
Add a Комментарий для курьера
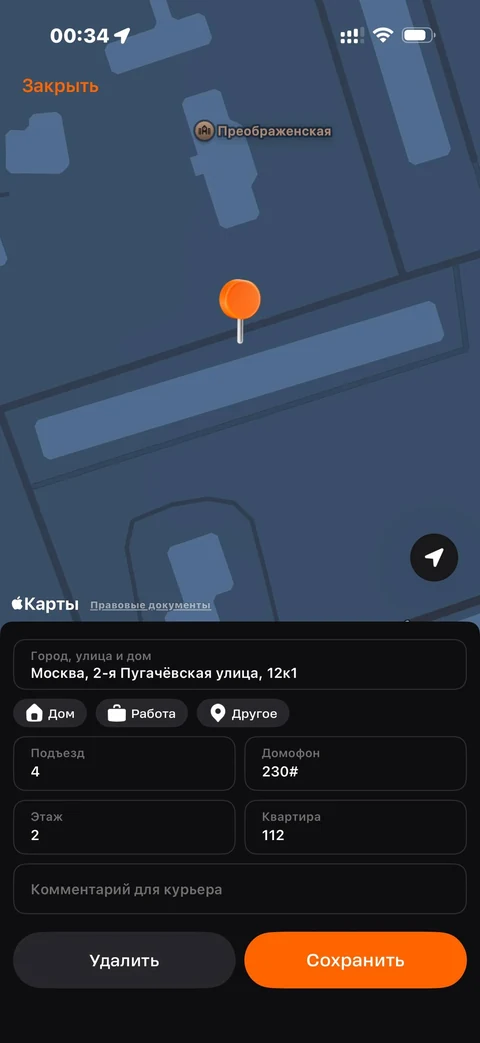tap(240, 889)
